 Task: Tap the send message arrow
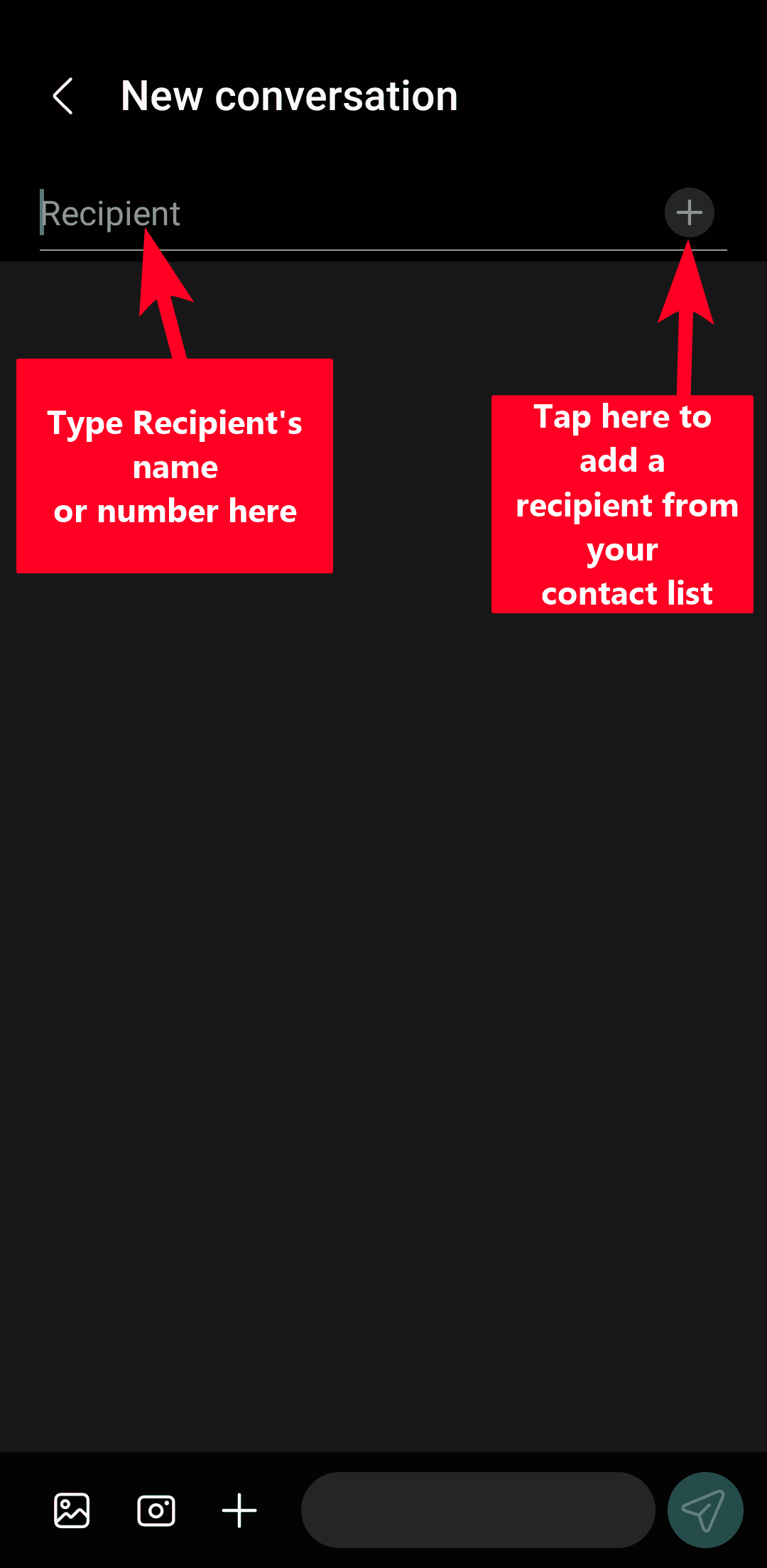tap(704, 1510)
